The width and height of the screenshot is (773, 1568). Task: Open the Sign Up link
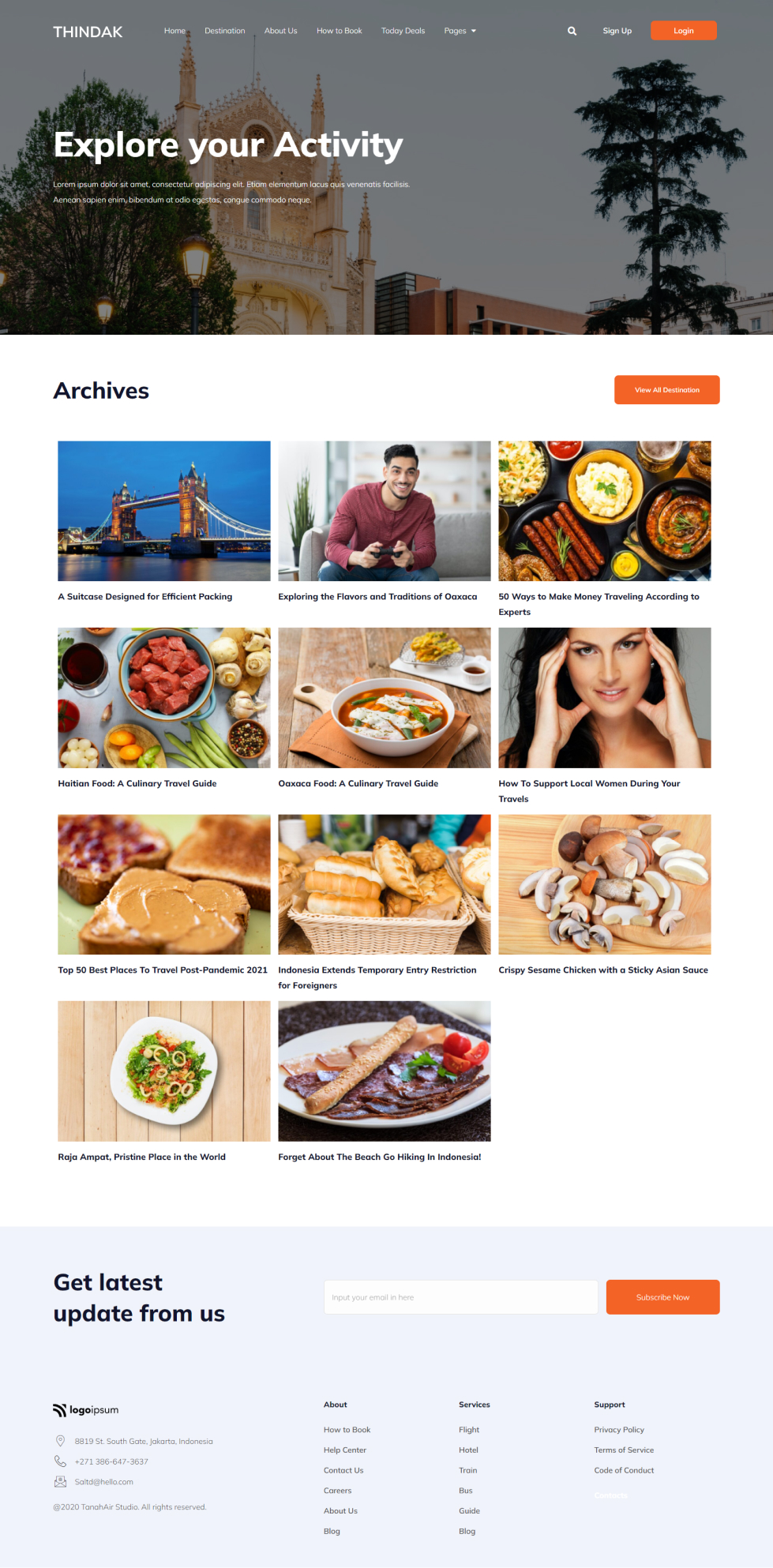(x=617, y=31)
